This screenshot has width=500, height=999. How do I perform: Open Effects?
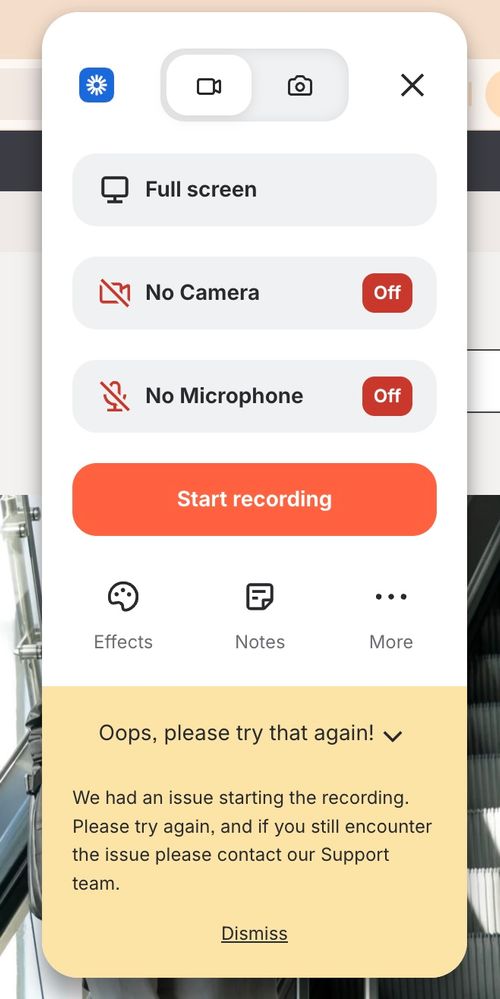click(x=123, y=615)
